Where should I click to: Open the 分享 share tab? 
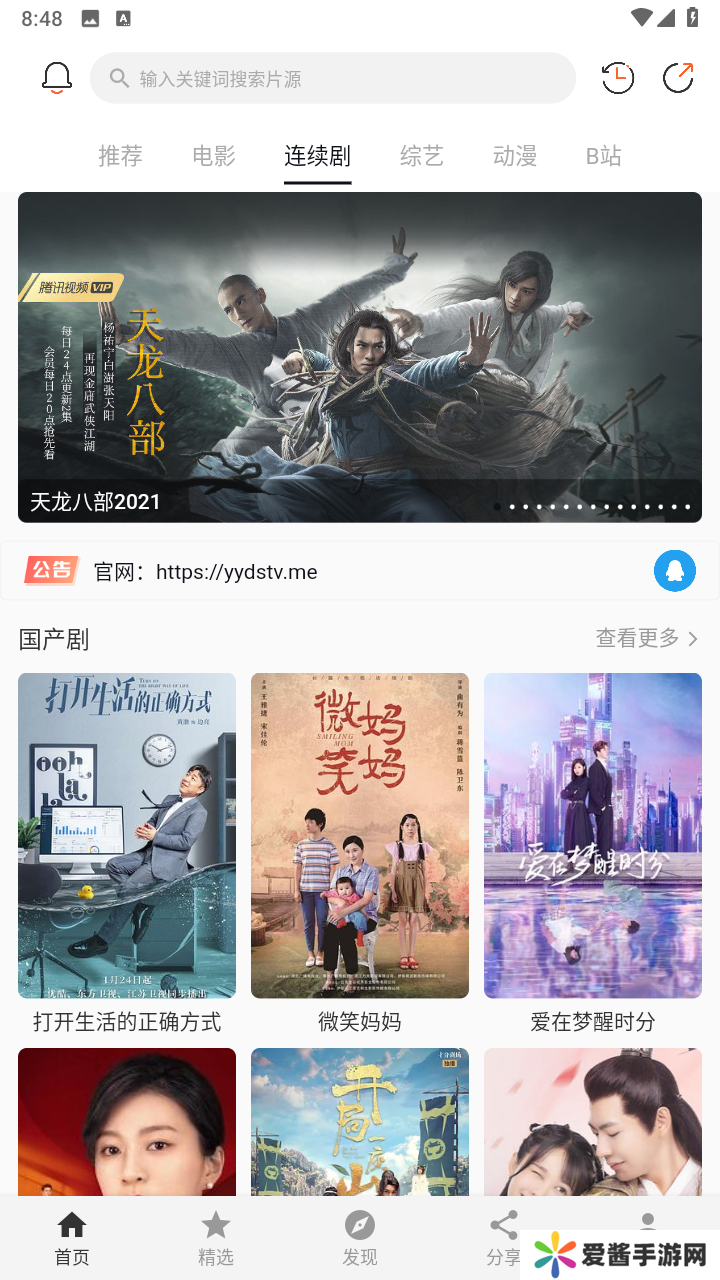503,1236
